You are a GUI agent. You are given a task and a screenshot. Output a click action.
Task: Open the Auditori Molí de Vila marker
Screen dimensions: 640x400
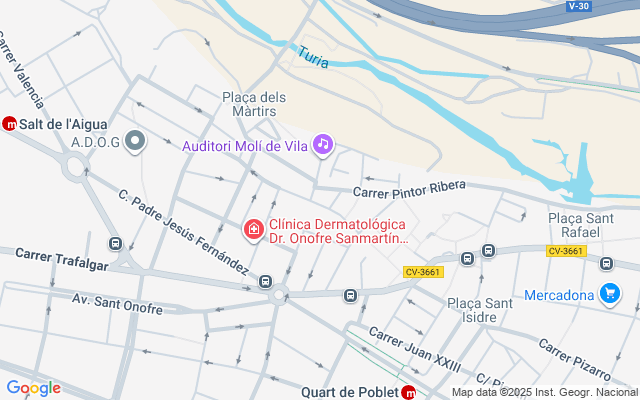click(322, 145)
